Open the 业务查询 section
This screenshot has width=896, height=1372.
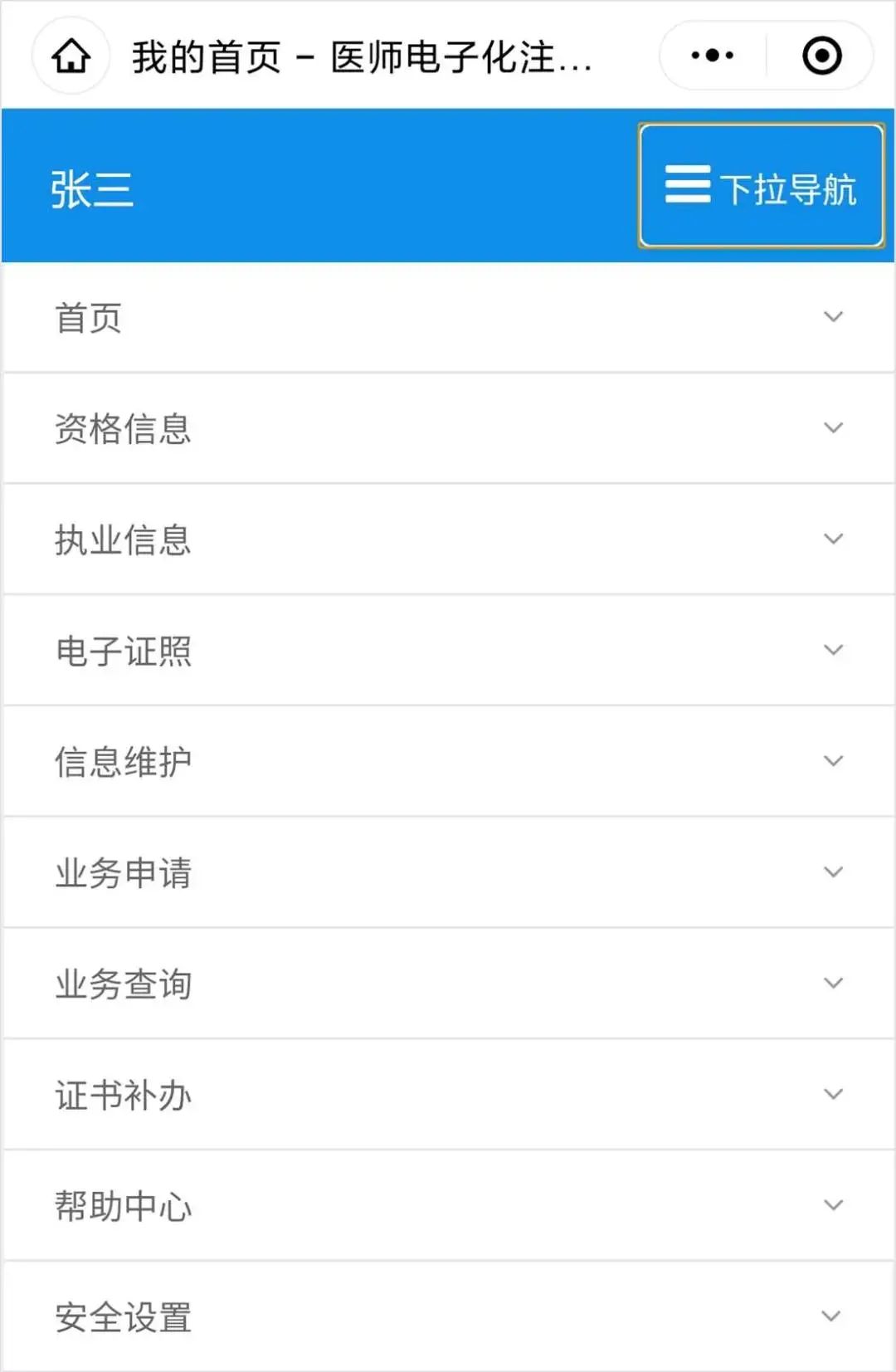tap(833, 984)
